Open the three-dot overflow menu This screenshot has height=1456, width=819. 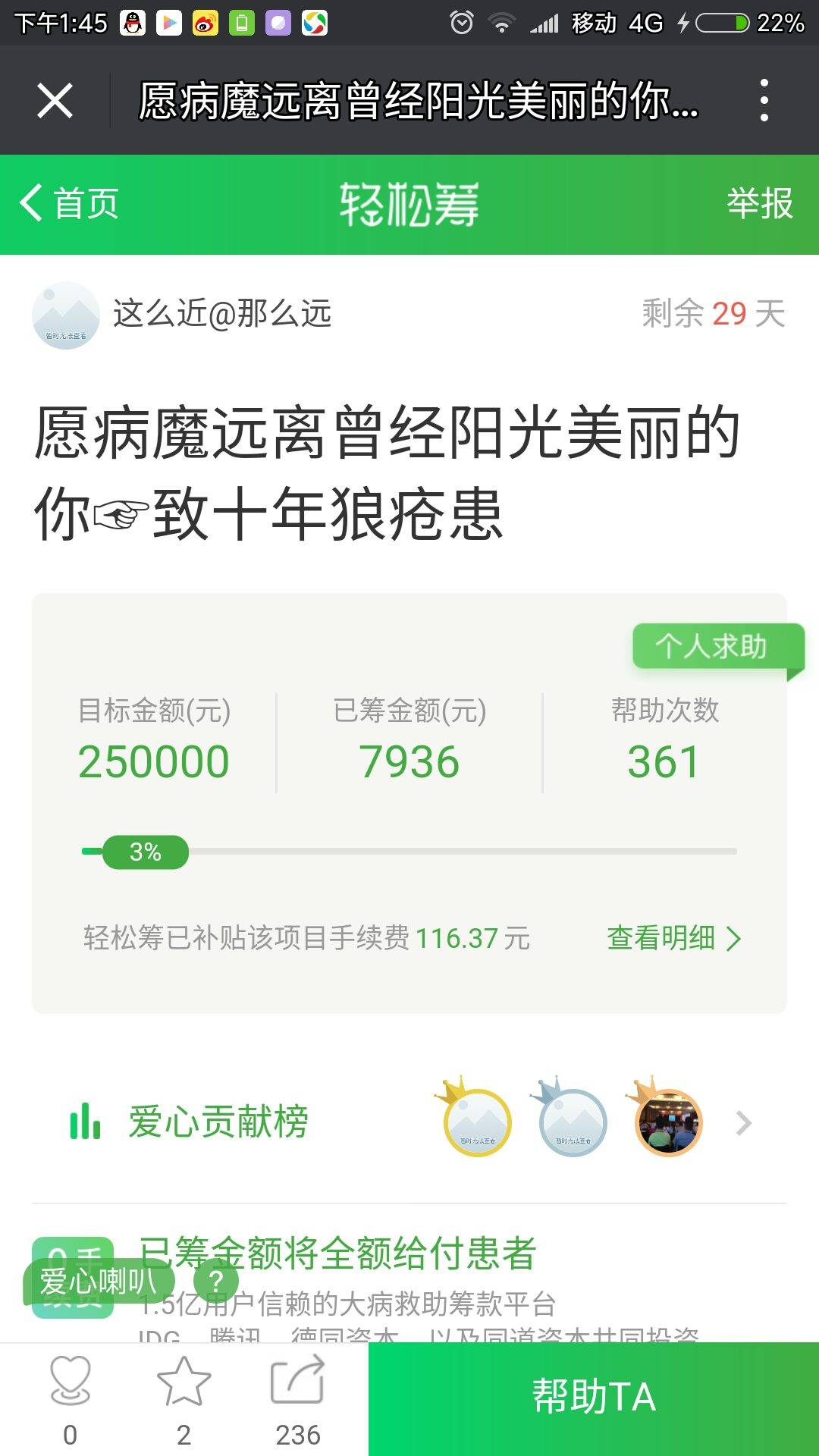pos(764,100)
